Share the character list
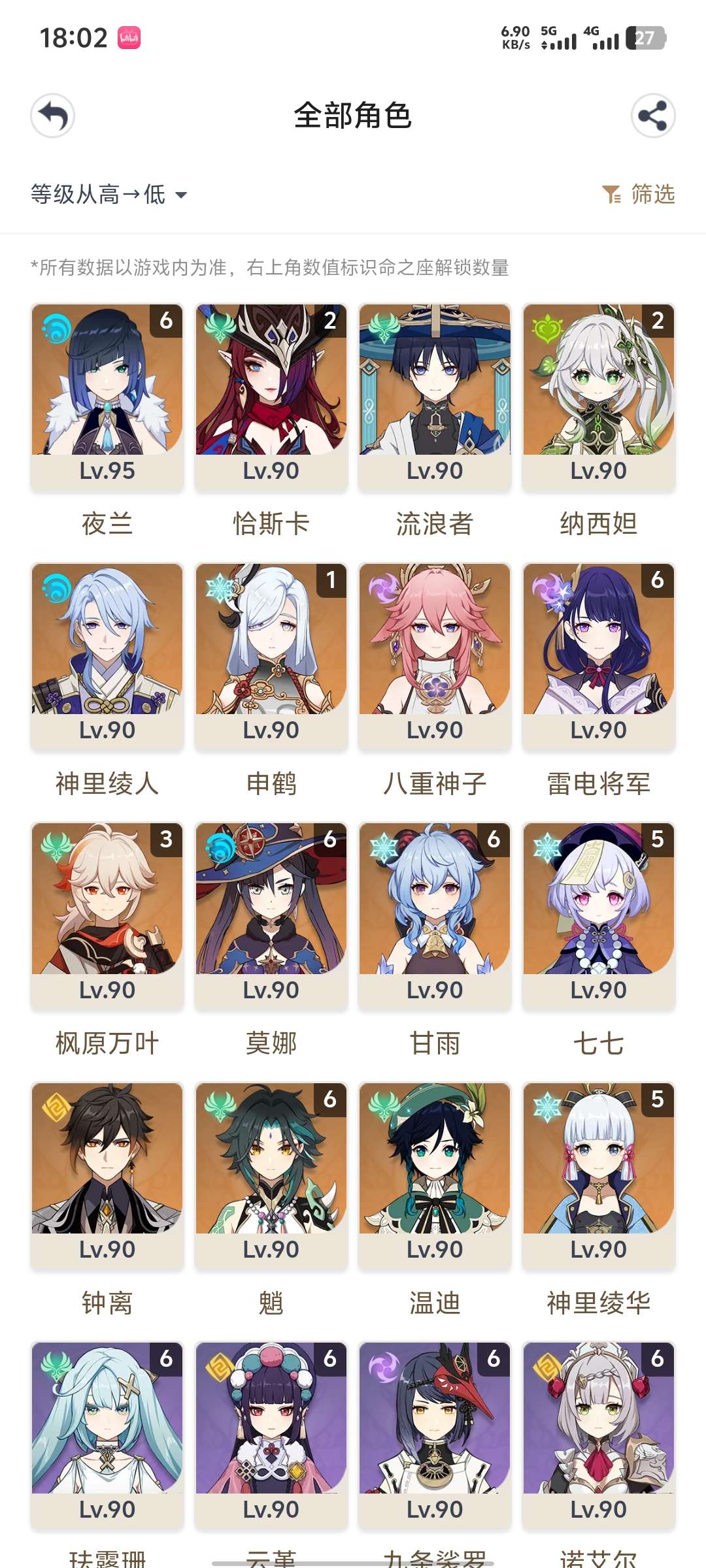Viewport: 706px width, 1568px height. (652, 116)
